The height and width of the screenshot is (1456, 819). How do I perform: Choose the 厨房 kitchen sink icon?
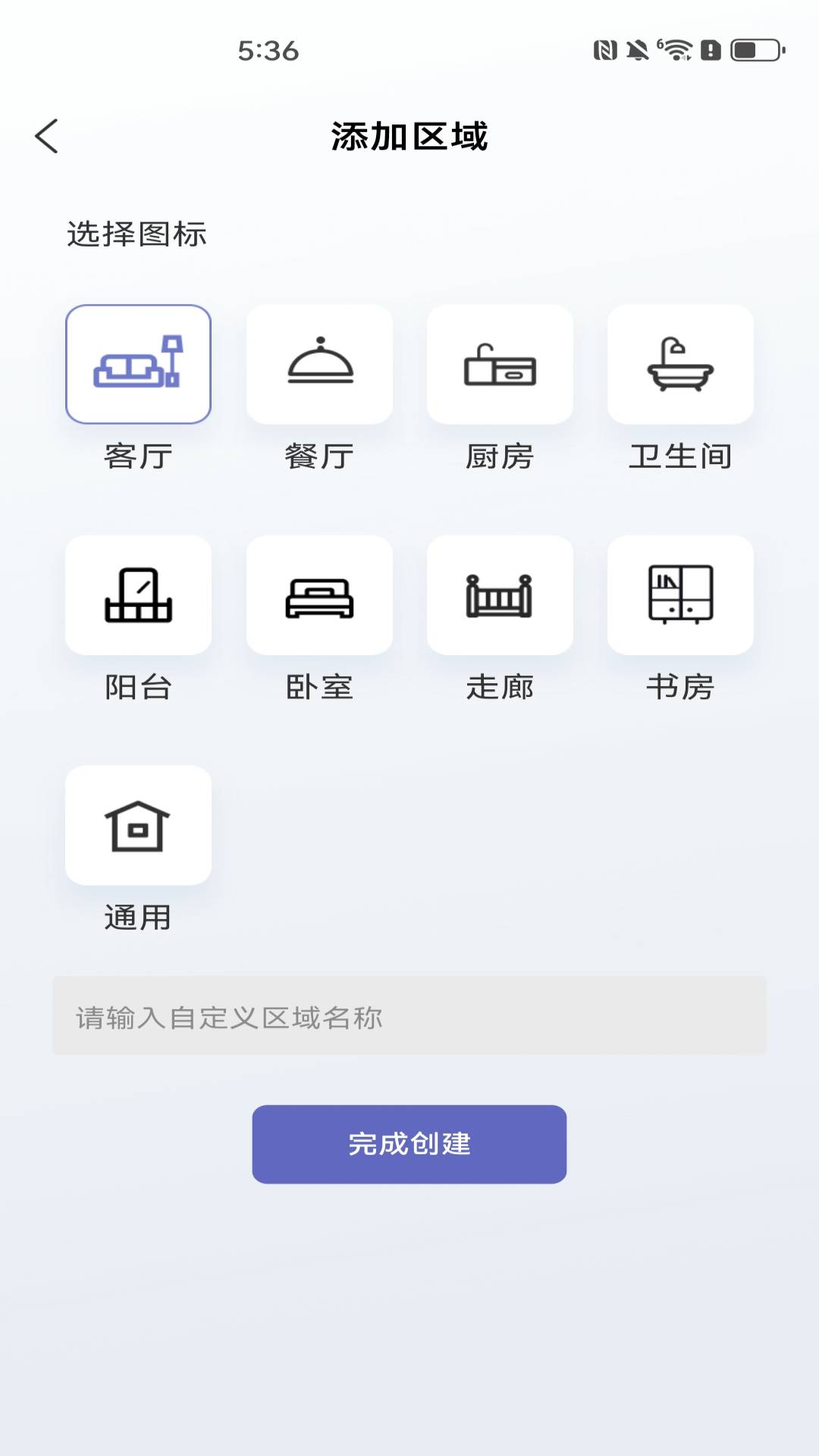pos(500,364)
